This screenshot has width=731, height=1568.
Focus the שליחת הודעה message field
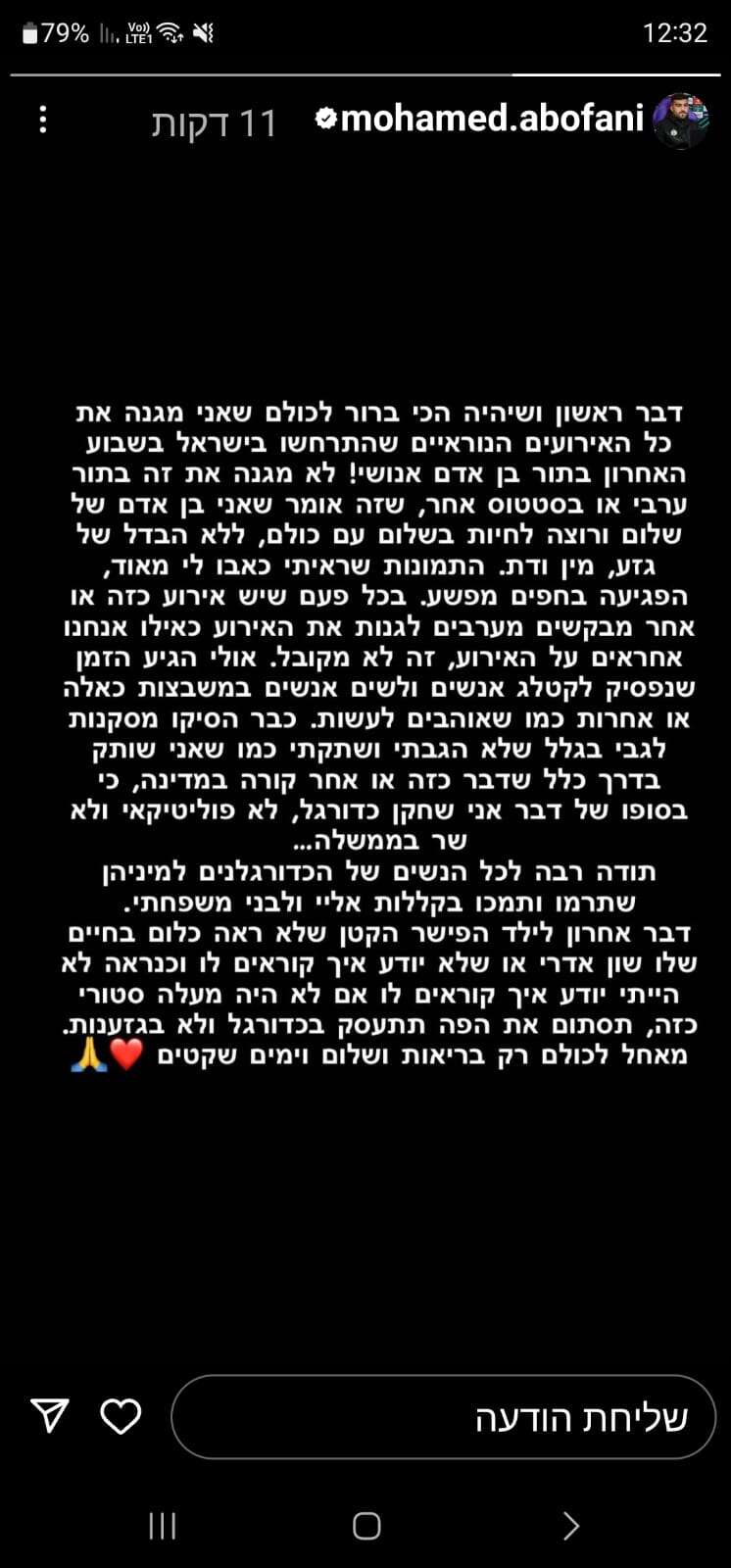tap(443, 1417)
